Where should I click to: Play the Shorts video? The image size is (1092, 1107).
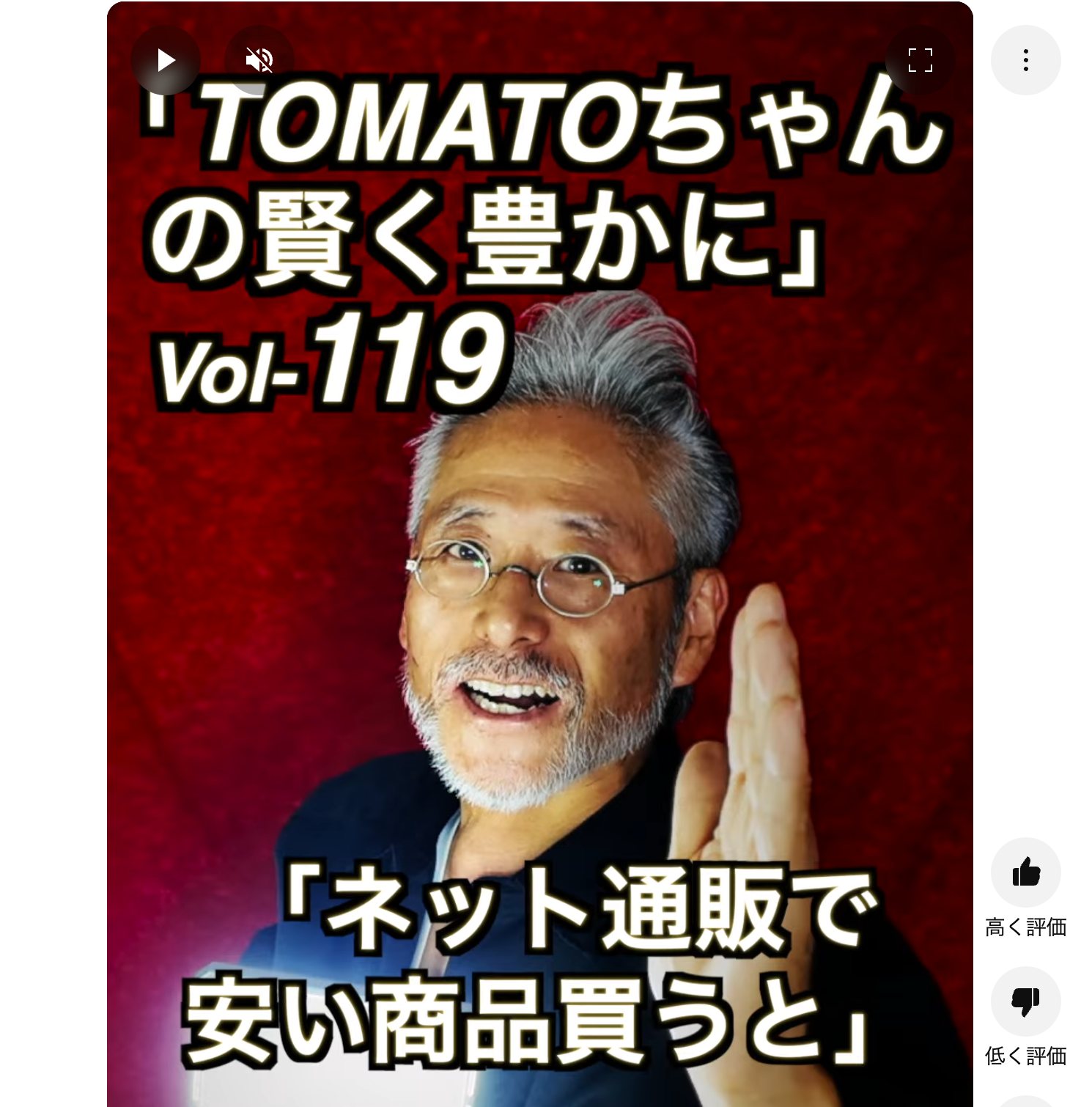click(x=166, y=60)
